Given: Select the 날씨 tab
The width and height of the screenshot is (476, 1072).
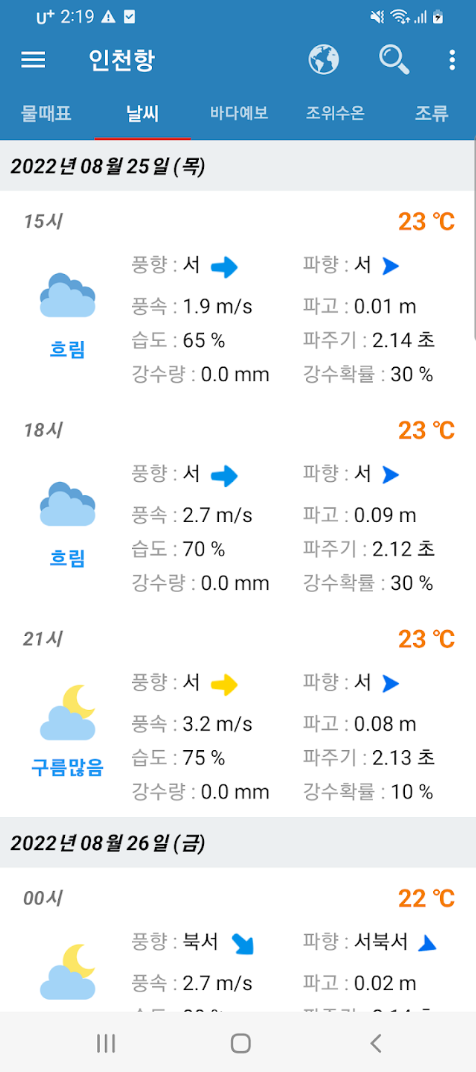Looking at the screenshot, I should (142, 113).
